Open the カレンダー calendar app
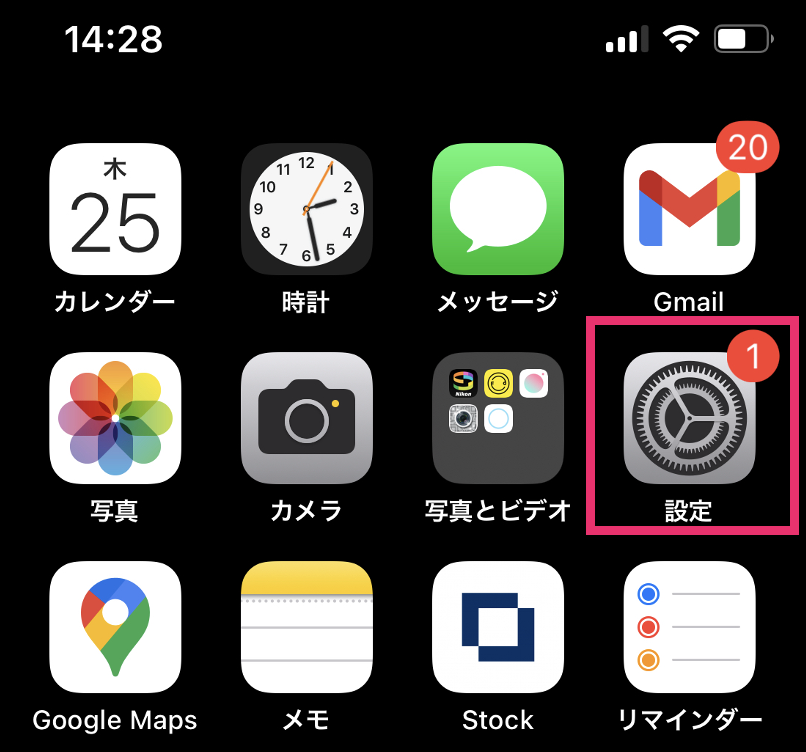Image resolution: width=806 pixels, height=752 pixels. click(x=115, y=209)
